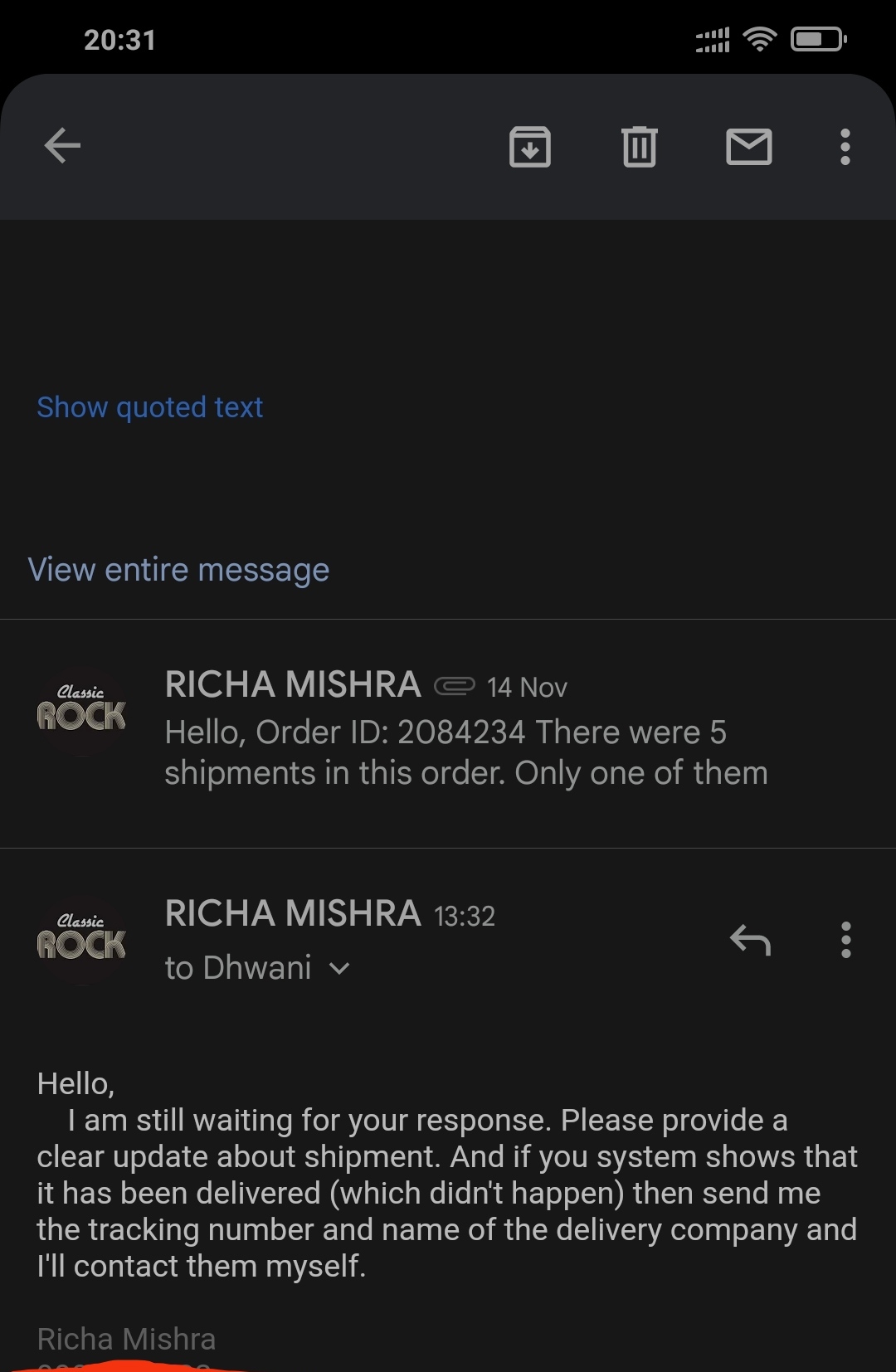Screen dimensions: 896x1372
Task: Expand recipient details next to 'to Dhwani'
Action: pyautogui.click(x=339, y=968)
